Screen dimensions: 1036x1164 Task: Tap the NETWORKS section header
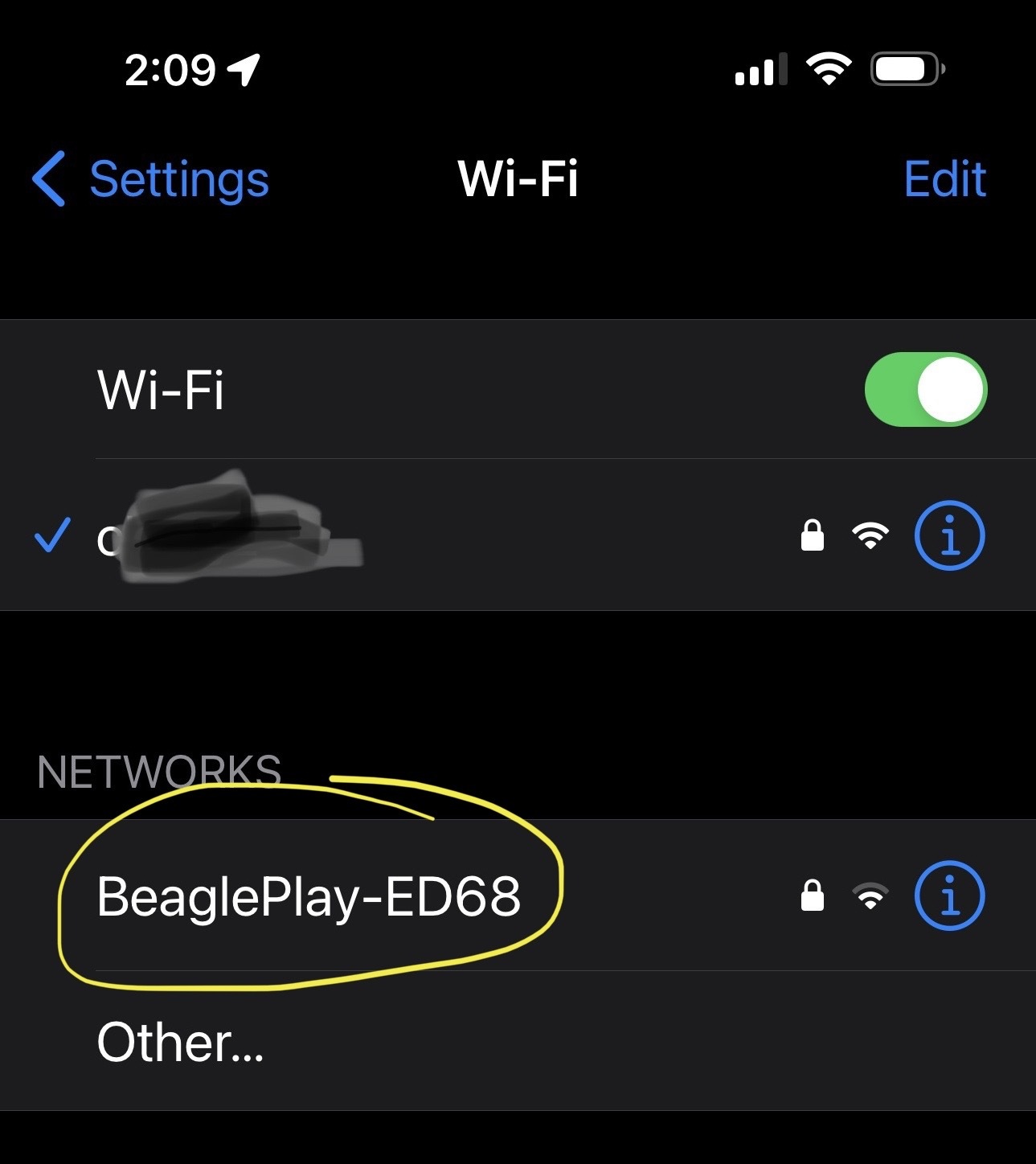[158, 770]
